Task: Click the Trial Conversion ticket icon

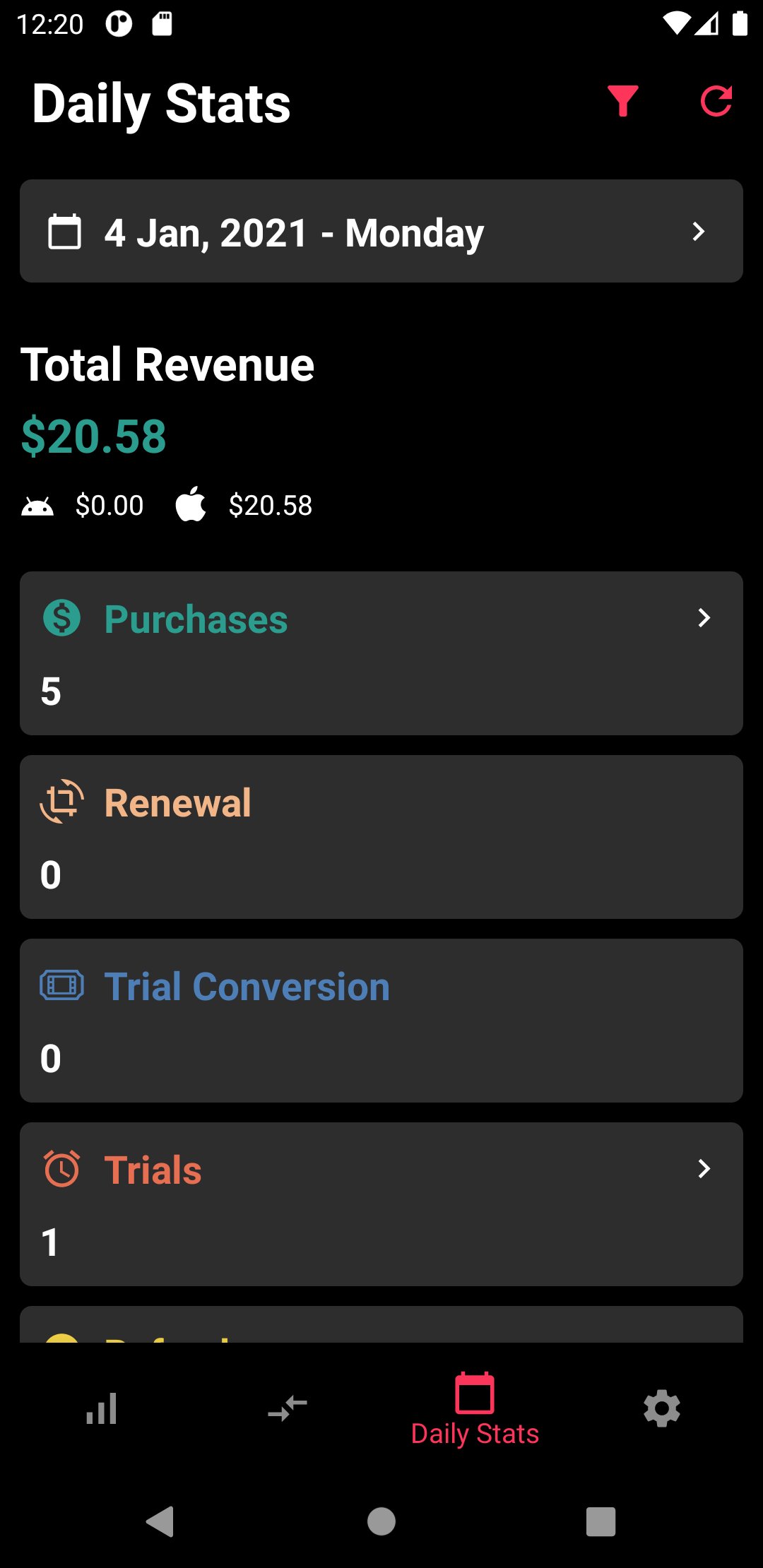Action: pyautogui.click(x=61, y=985)
